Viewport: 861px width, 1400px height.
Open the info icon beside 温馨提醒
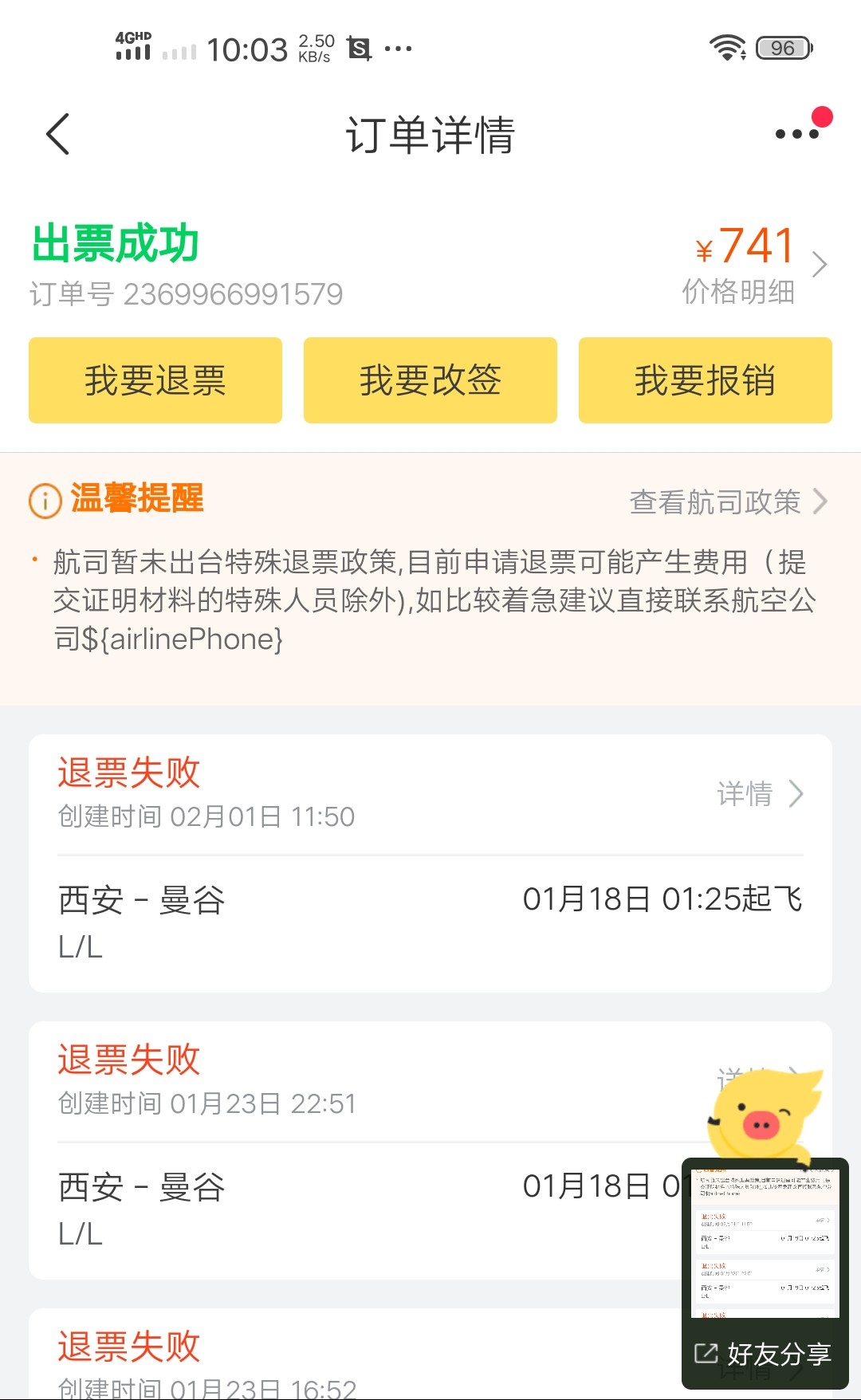tap(44, 501)
